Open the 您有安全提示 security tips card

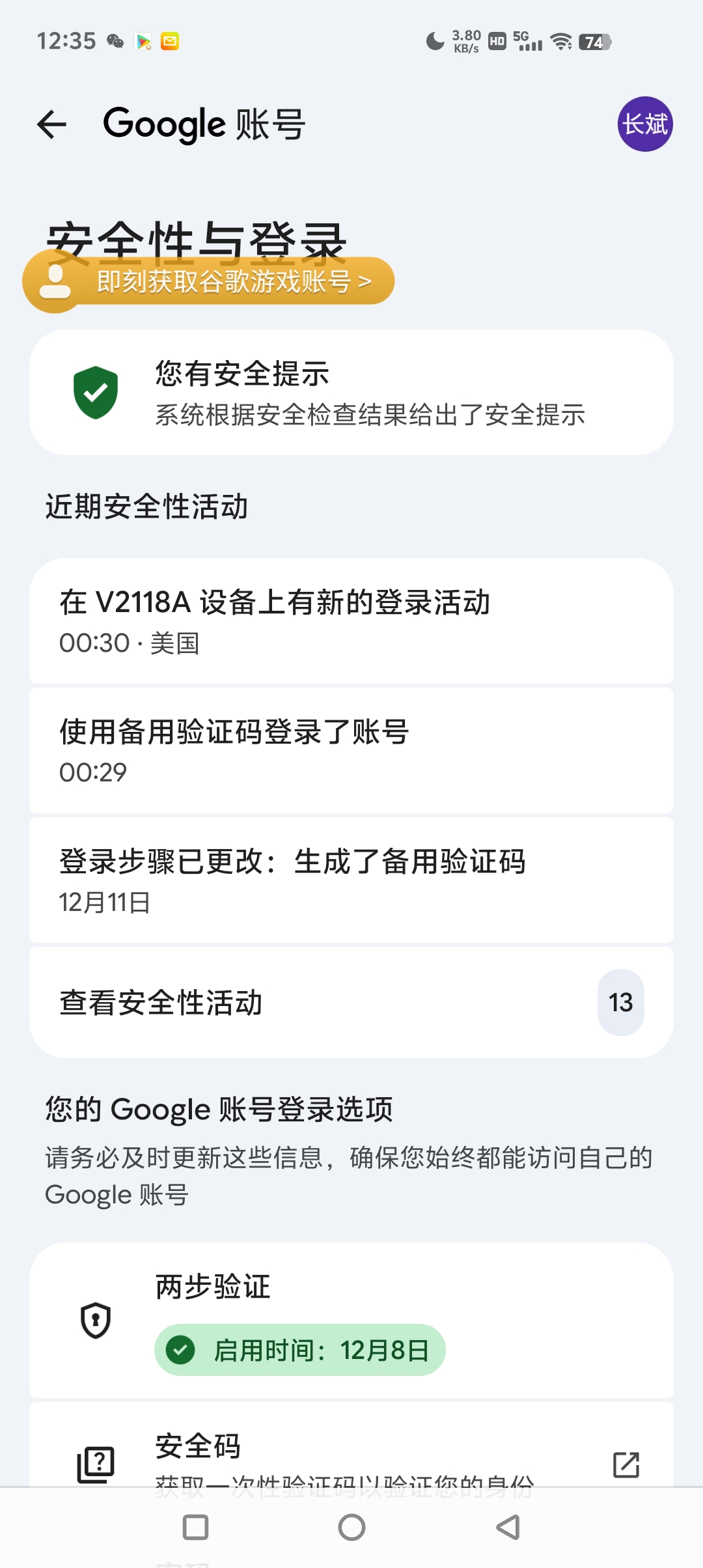coord(351,393)
